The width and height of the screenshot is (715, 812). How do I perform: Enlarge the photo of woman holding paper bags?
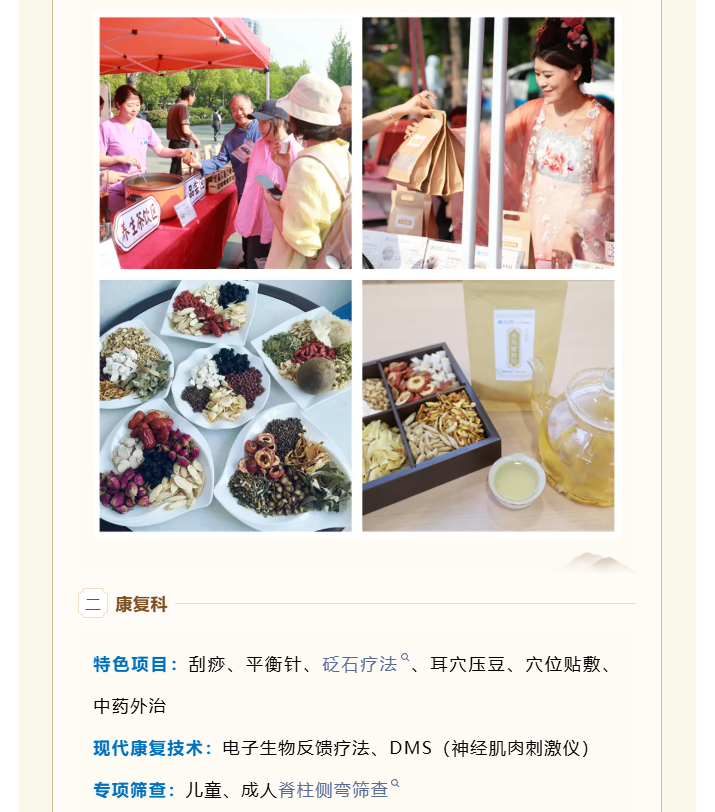[x=488, y=143]
